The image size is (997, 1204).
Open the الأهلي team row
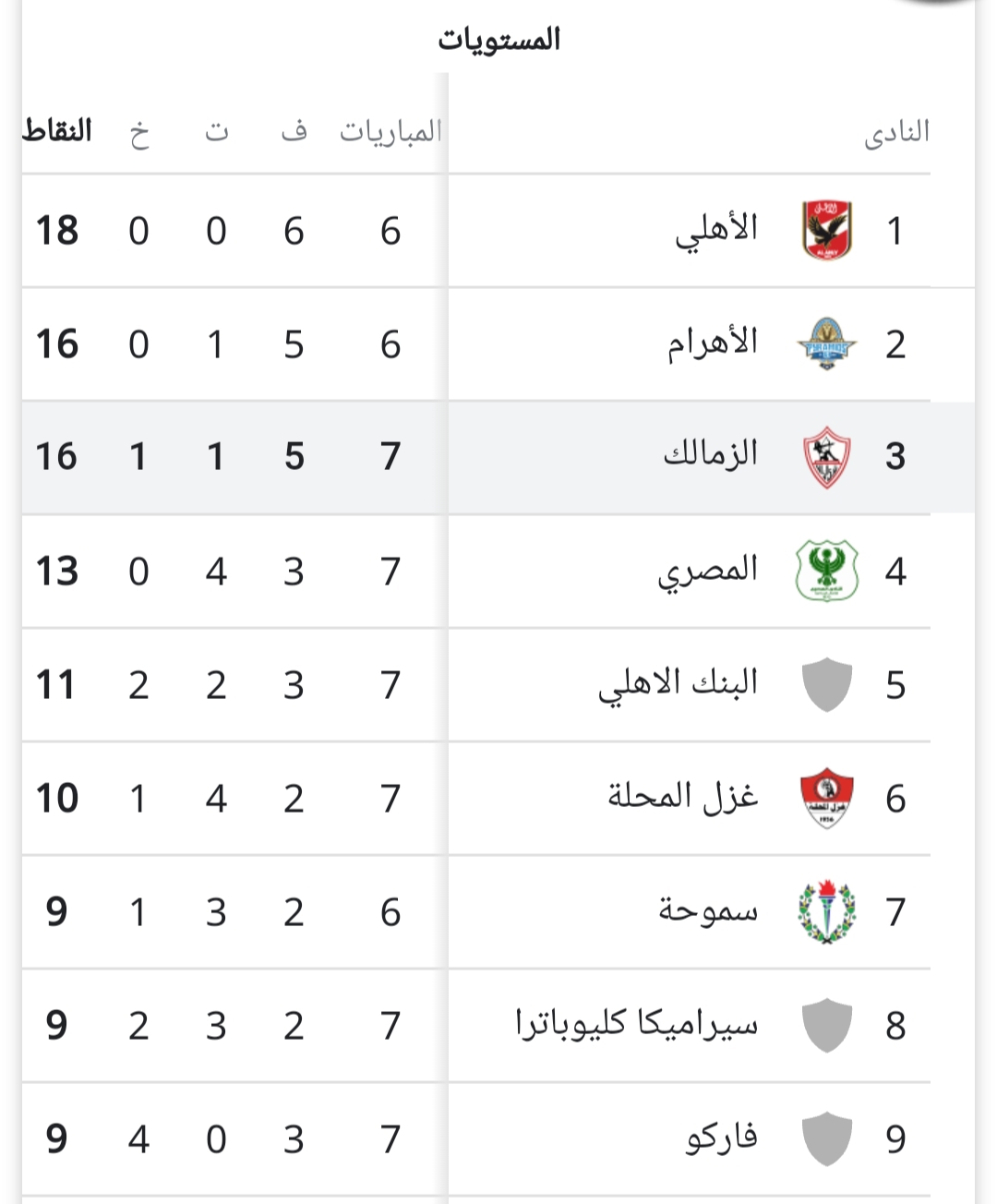716,230
